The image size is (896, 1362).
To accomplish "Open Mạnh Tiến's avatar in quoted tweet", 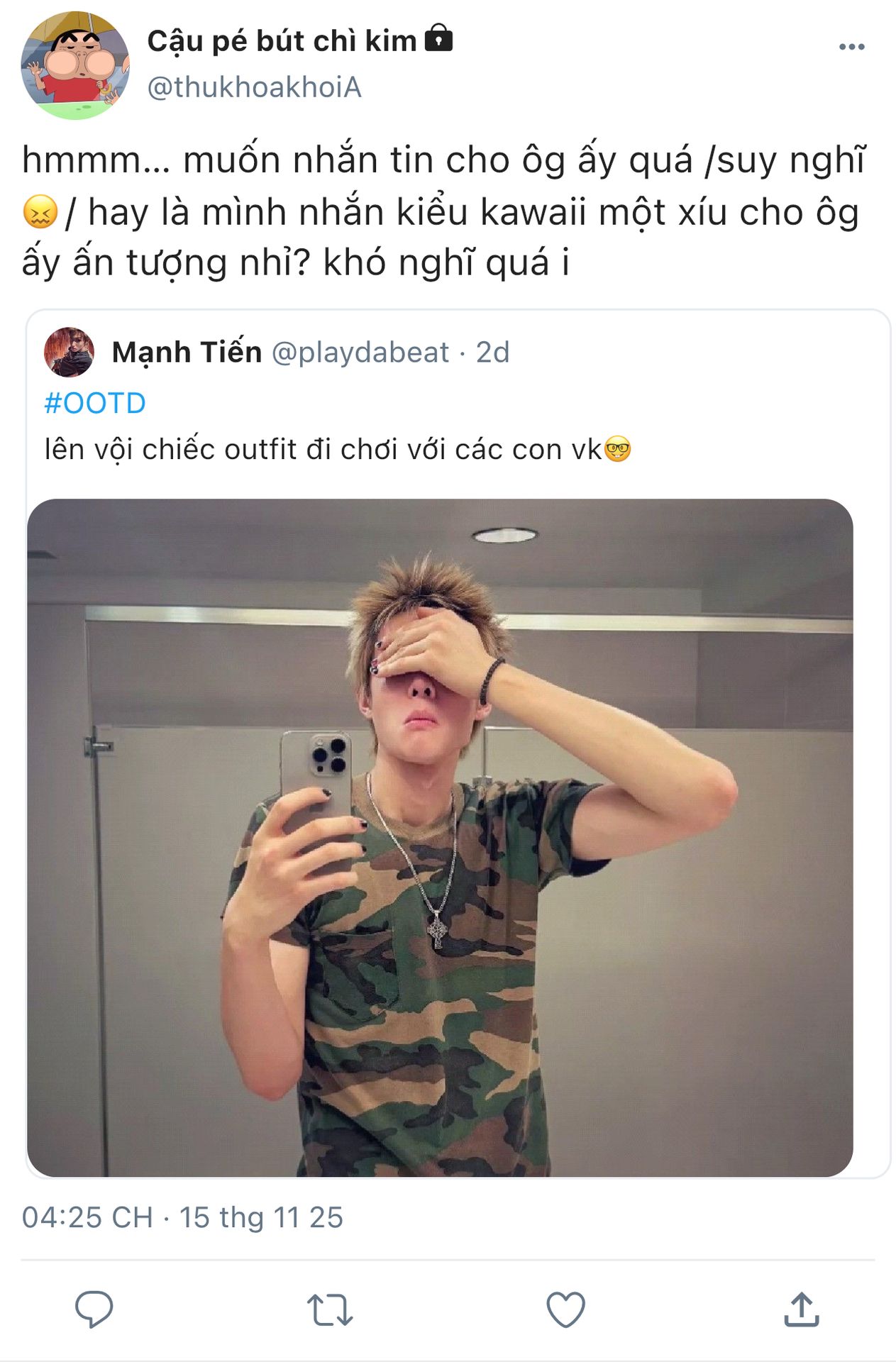I will 69,352.
